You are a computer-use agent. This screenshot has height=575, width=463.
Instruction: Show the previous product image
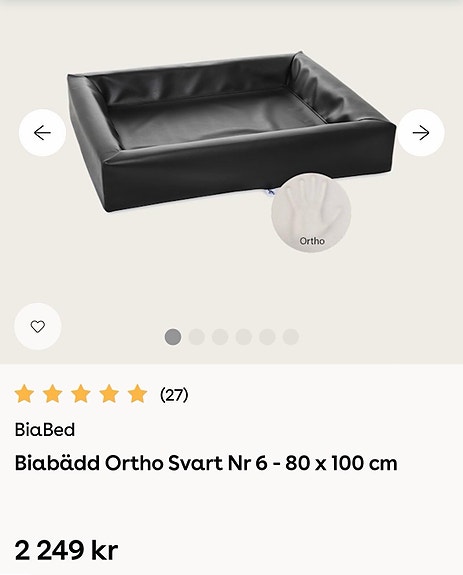coord(43,133)
